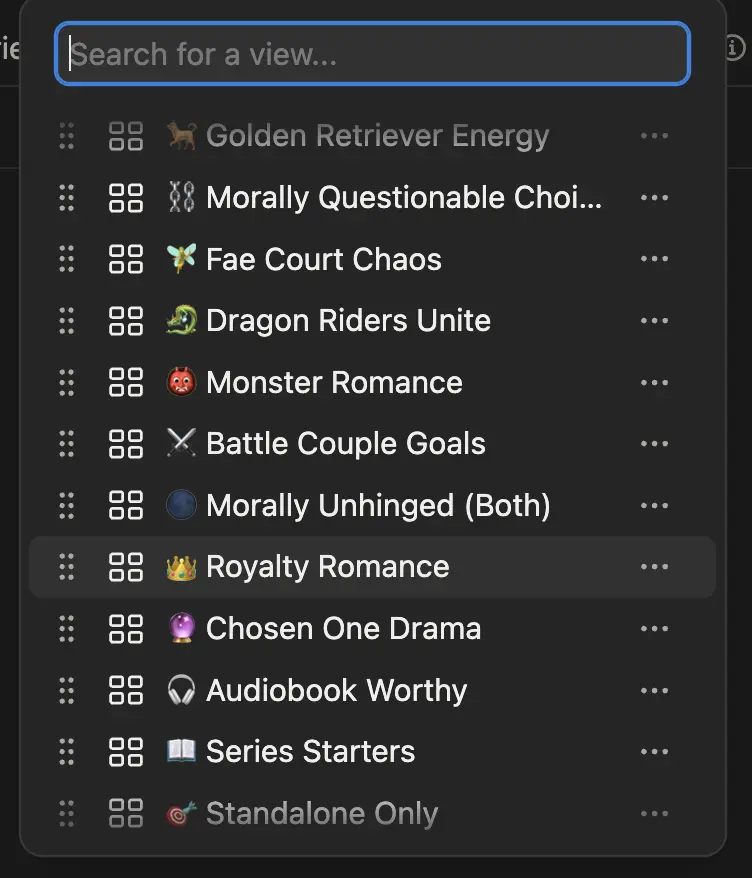Select the grid icon next to Dragon Riders Unite
Image resolution: width=752 pixels, height=878 pixels.
pyautogui.click(x=126, y=320)
